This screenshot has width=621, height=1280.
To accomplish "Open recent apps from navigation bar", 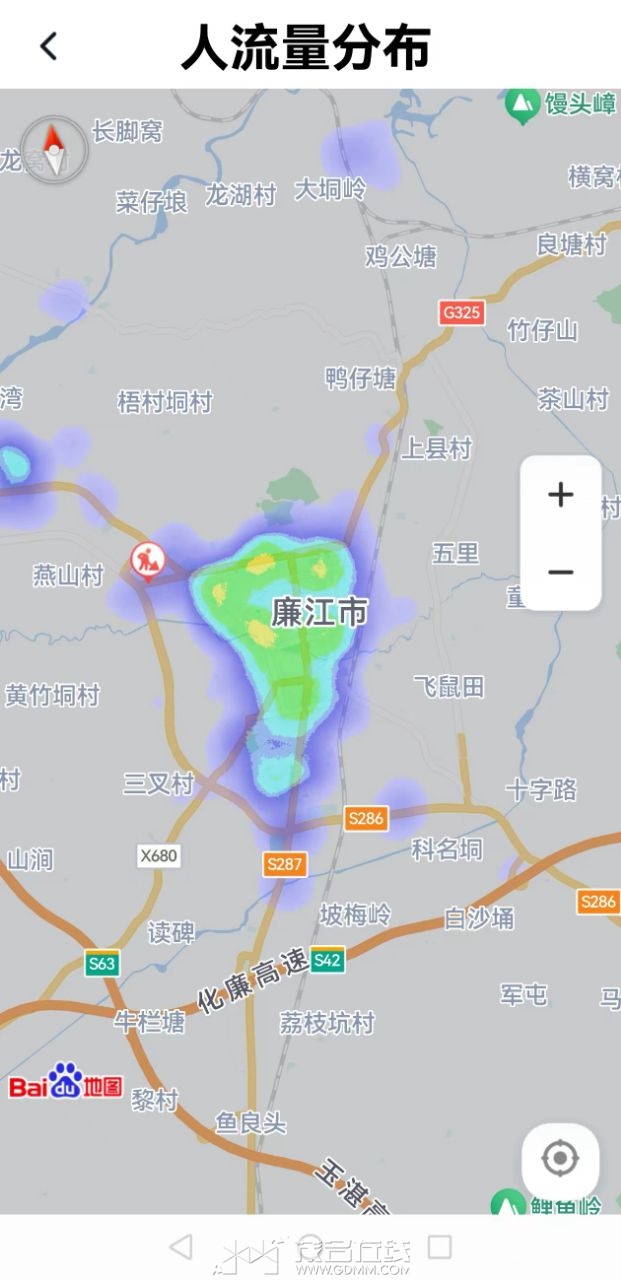I will 439,1246.
